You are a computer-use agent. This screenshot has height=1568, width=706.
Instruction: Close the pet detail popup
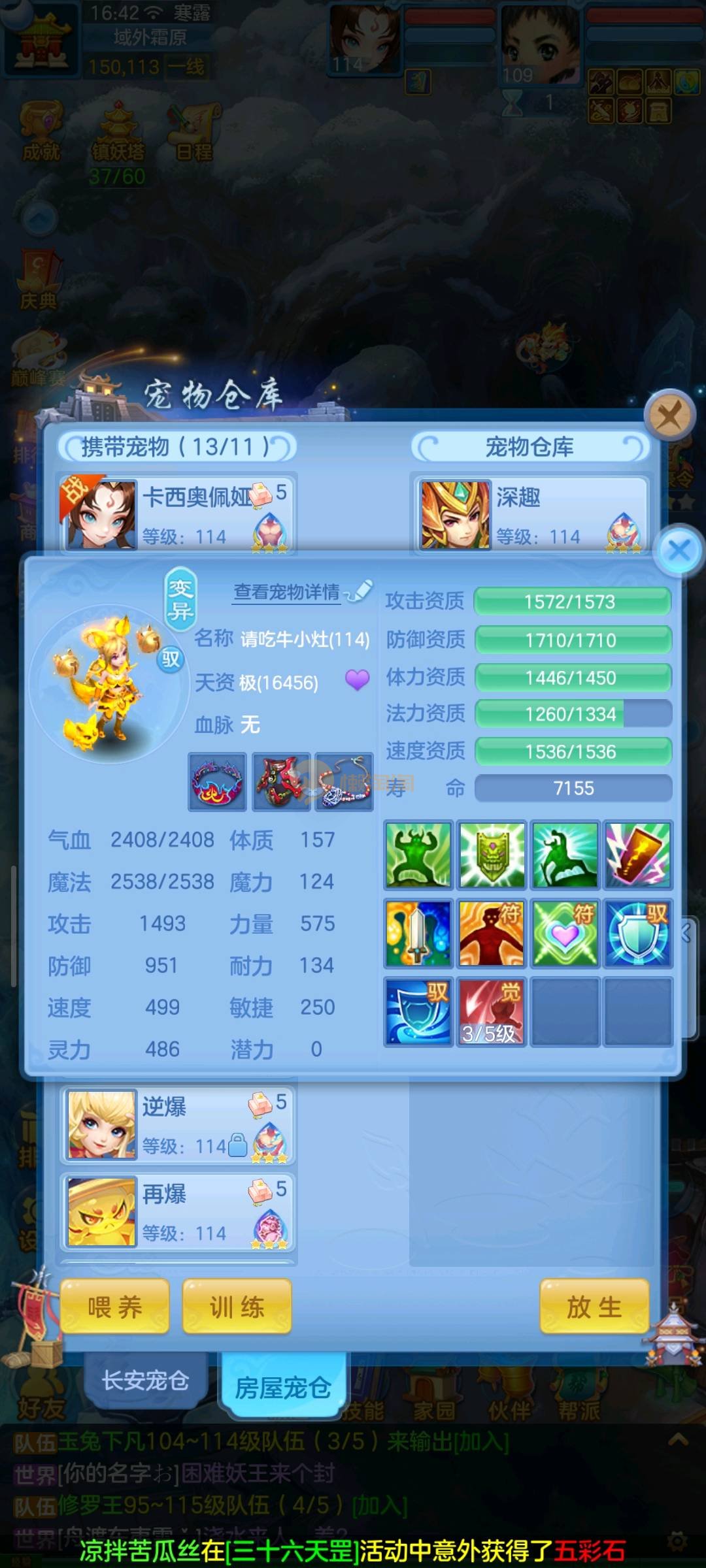(x=679, y=550)
